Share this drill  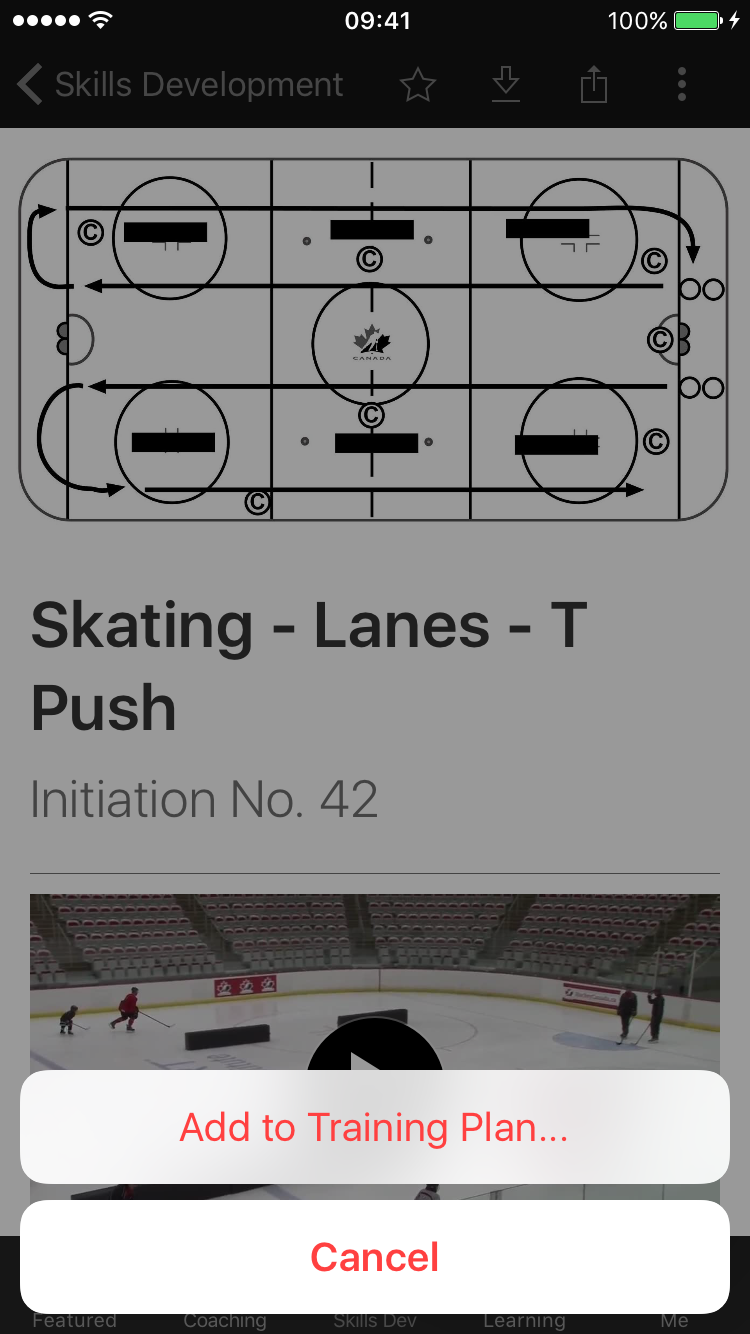pos(594,85)
